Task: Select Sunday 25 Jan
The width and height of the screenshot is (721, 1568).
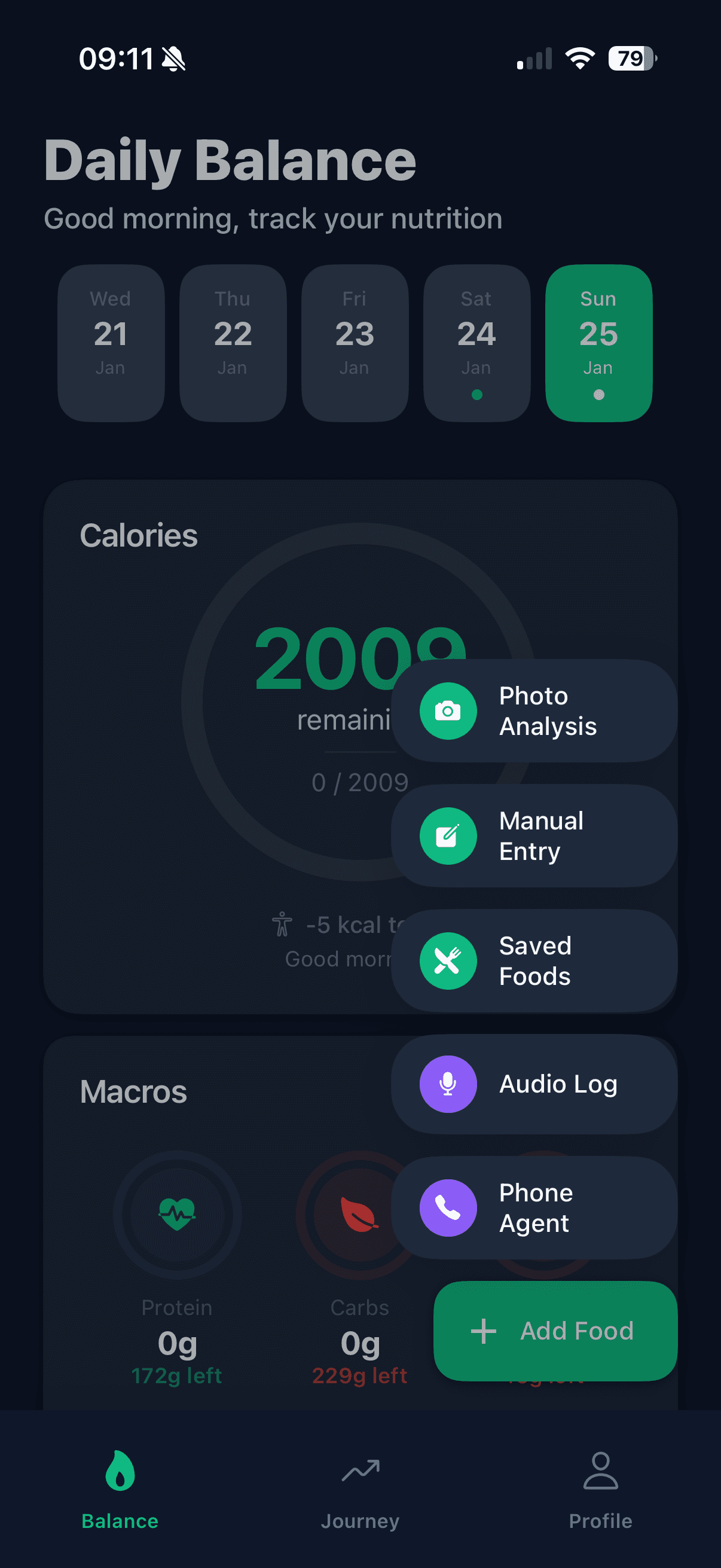Action: coord(598,343)
